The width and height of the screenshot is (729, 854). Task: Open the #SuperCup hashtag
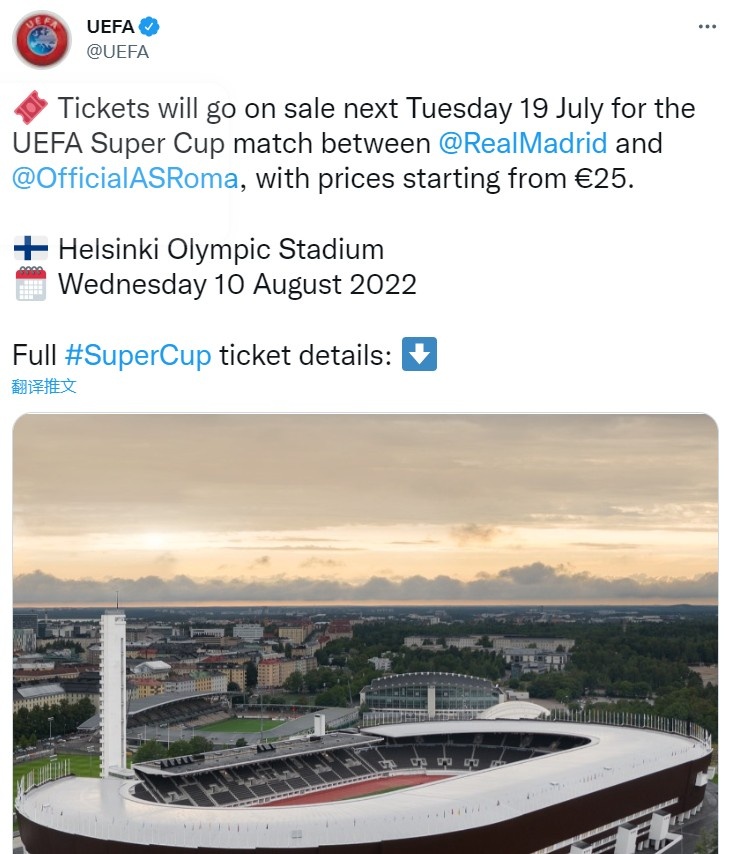[138, 356]
